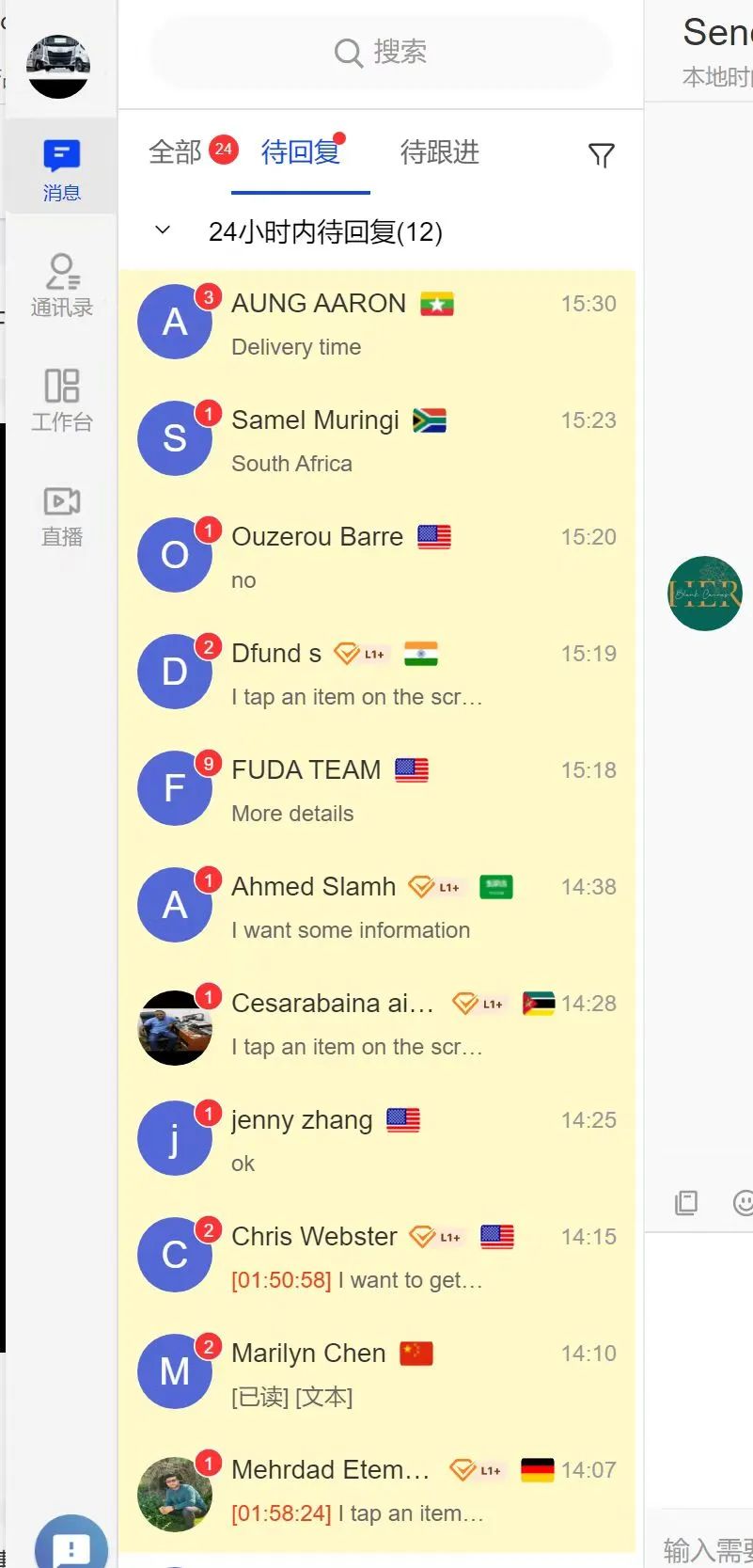Open the 直播 live section
This screenshot has width=753, height=1568.
tap(61, 515)
